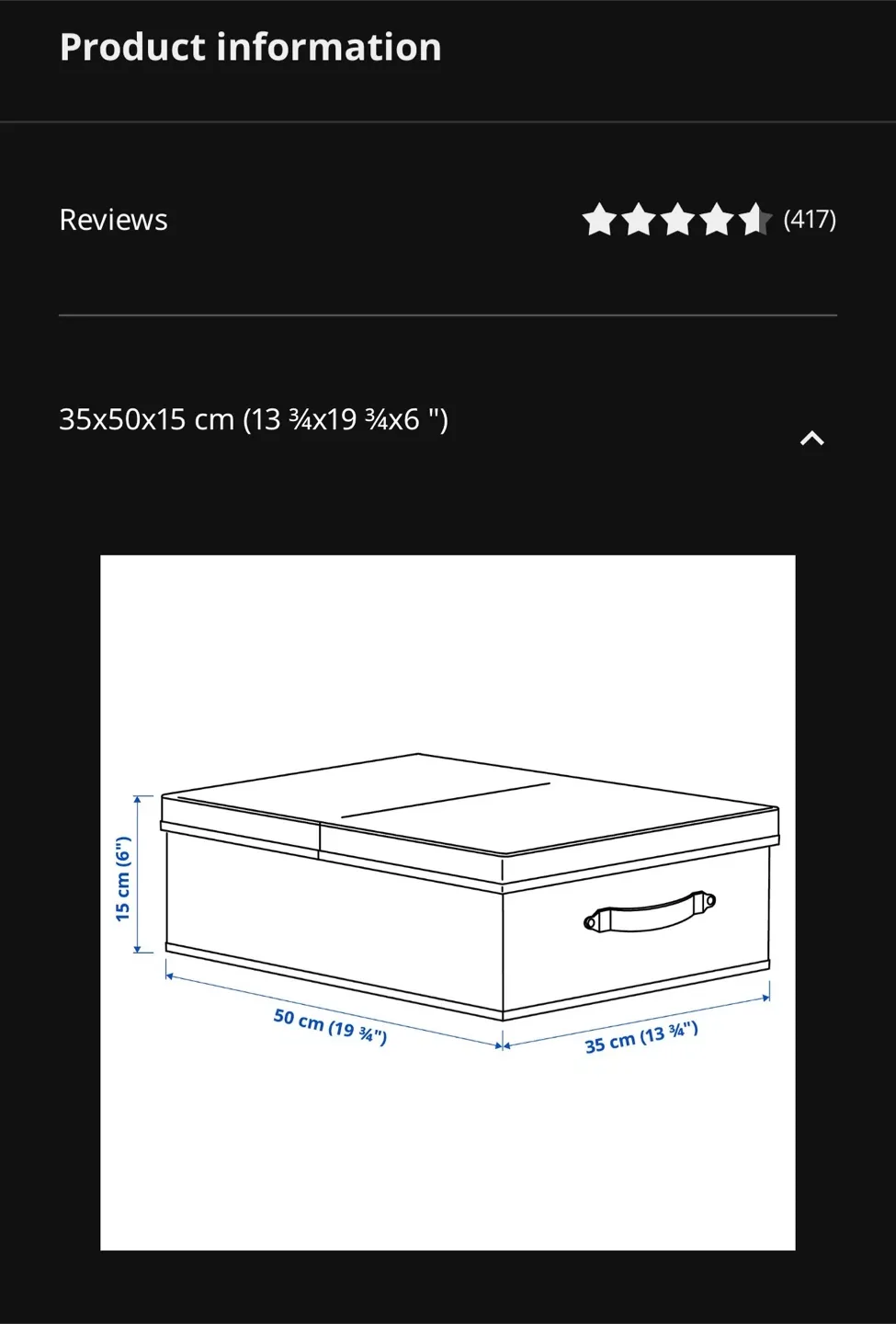Screen dimensions: 896x1324
Task: Click the third rating star
Action: (x=679, y=220)
